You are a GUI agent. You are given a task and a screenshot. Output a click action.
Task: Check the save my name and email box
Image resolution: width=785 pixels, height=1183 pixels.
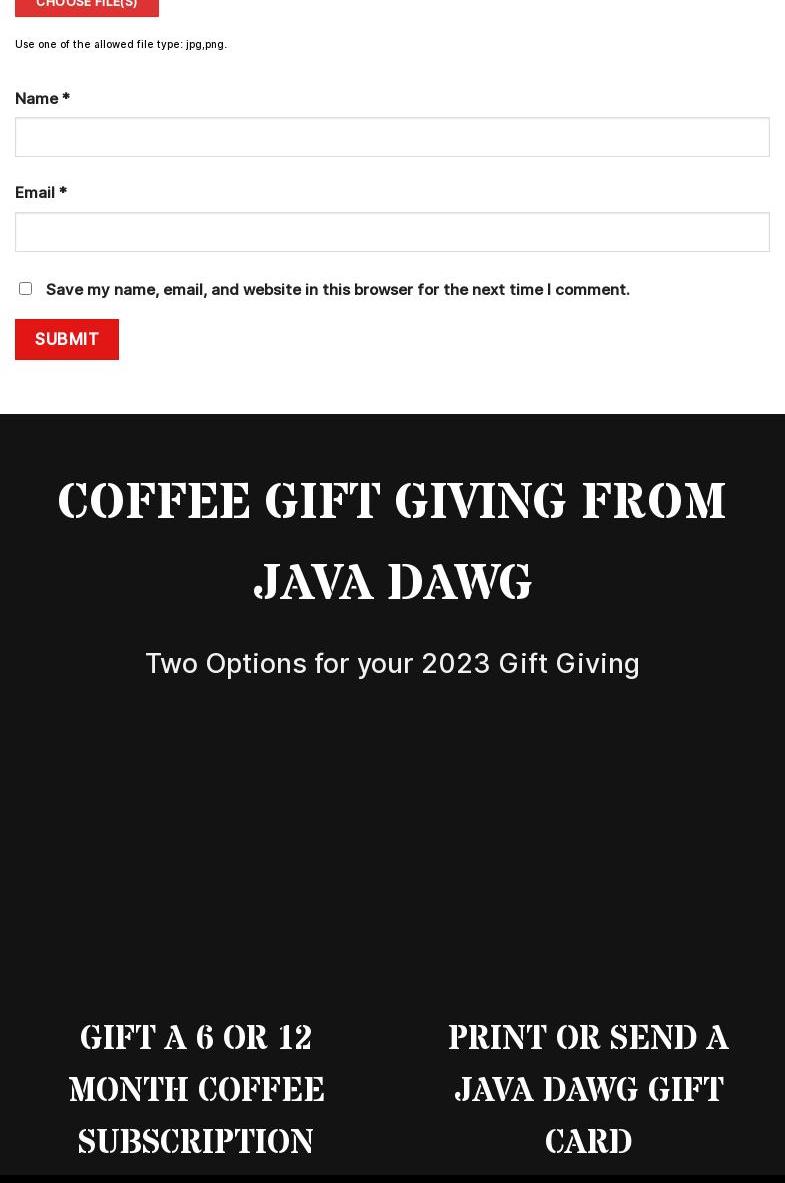(x=25, y=288)
